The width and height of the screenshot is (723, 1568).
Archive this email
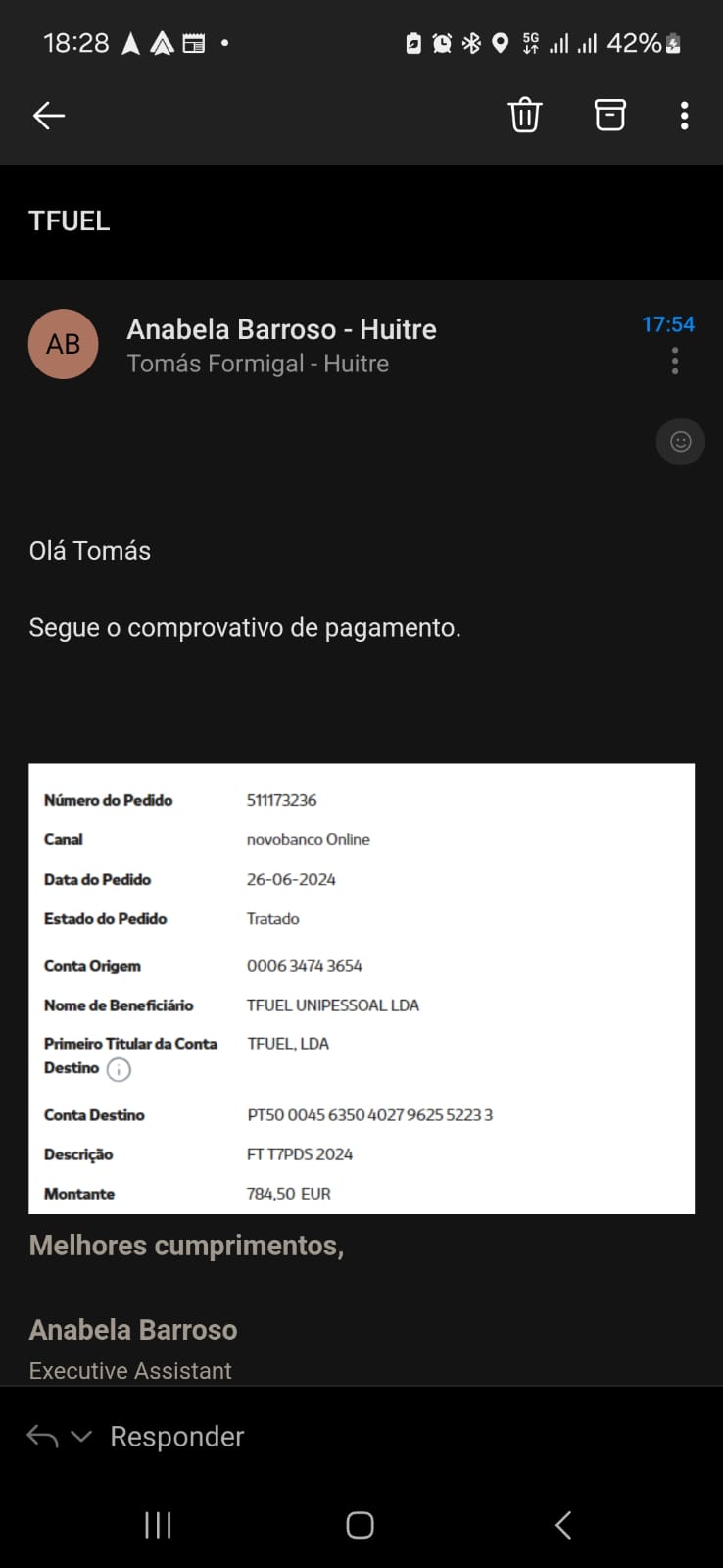pyautogui.click(x=609, y=115)
